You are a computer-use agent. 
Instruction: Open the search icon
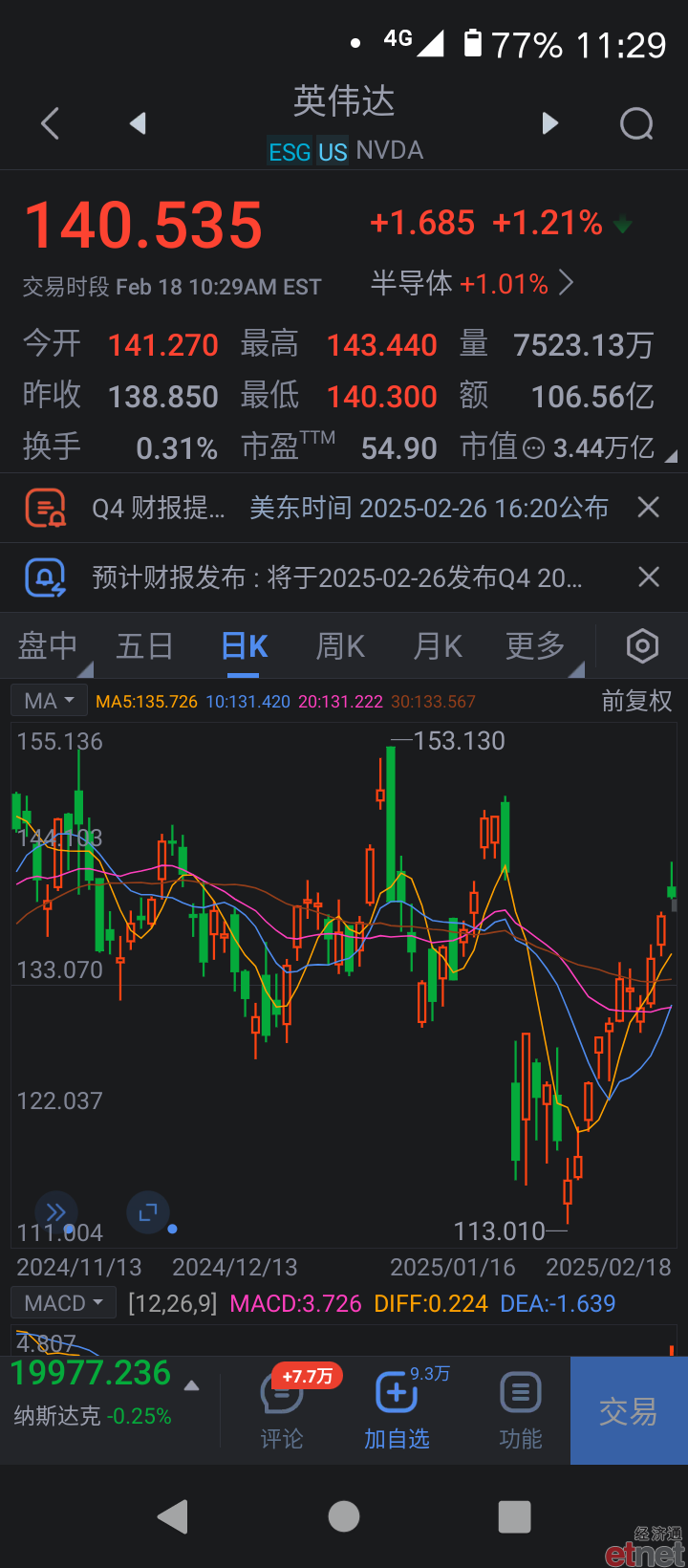(x=636, y=123)
